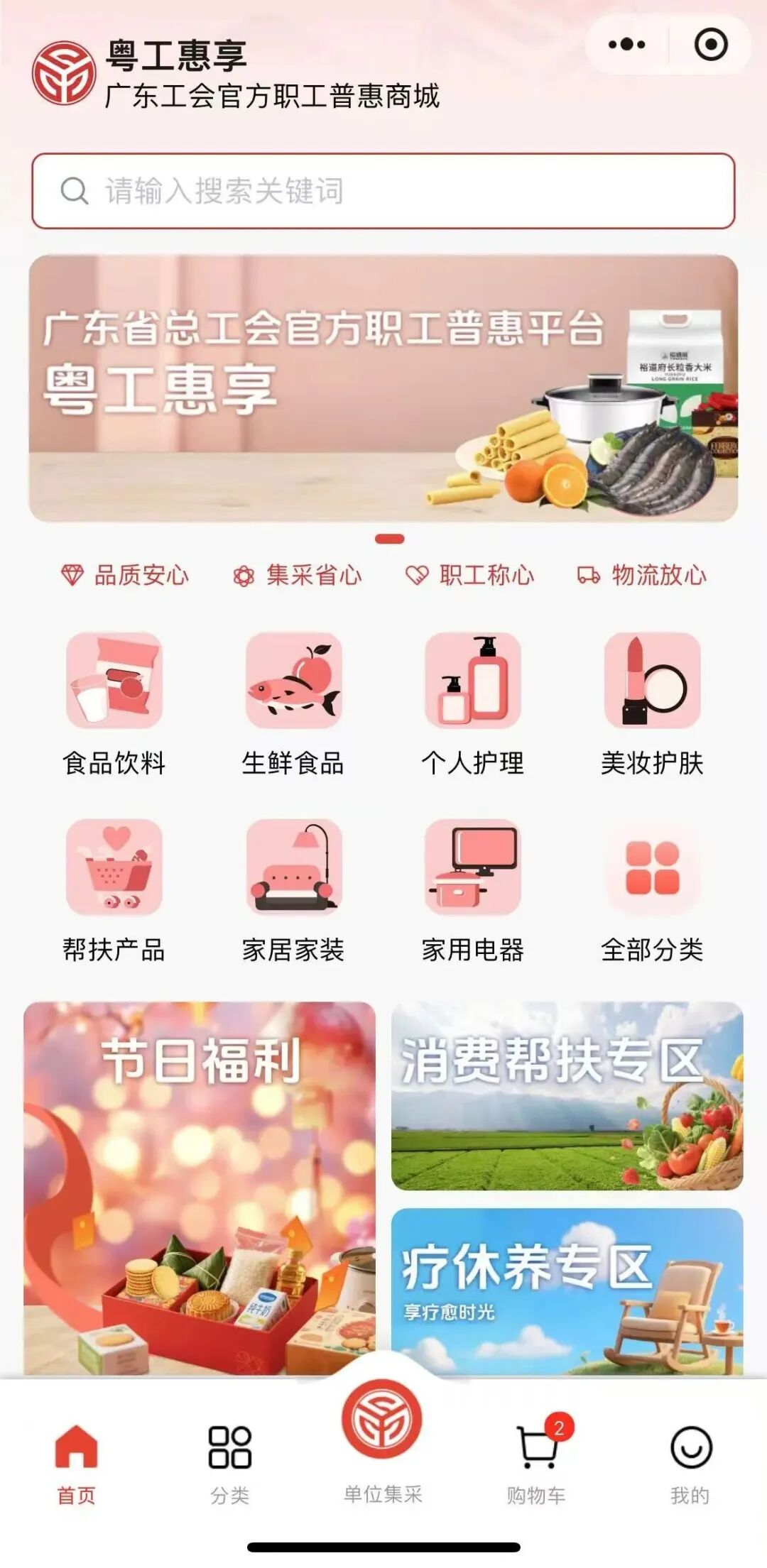View the 家居家装 category
This screenshot has width=767, height=1568.
293,889
